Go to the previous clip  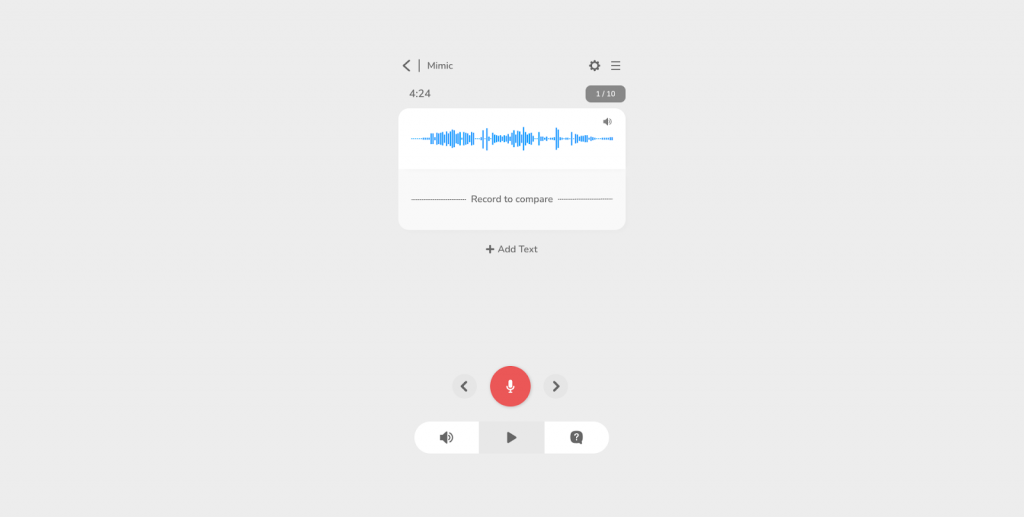tap(464, 386)
